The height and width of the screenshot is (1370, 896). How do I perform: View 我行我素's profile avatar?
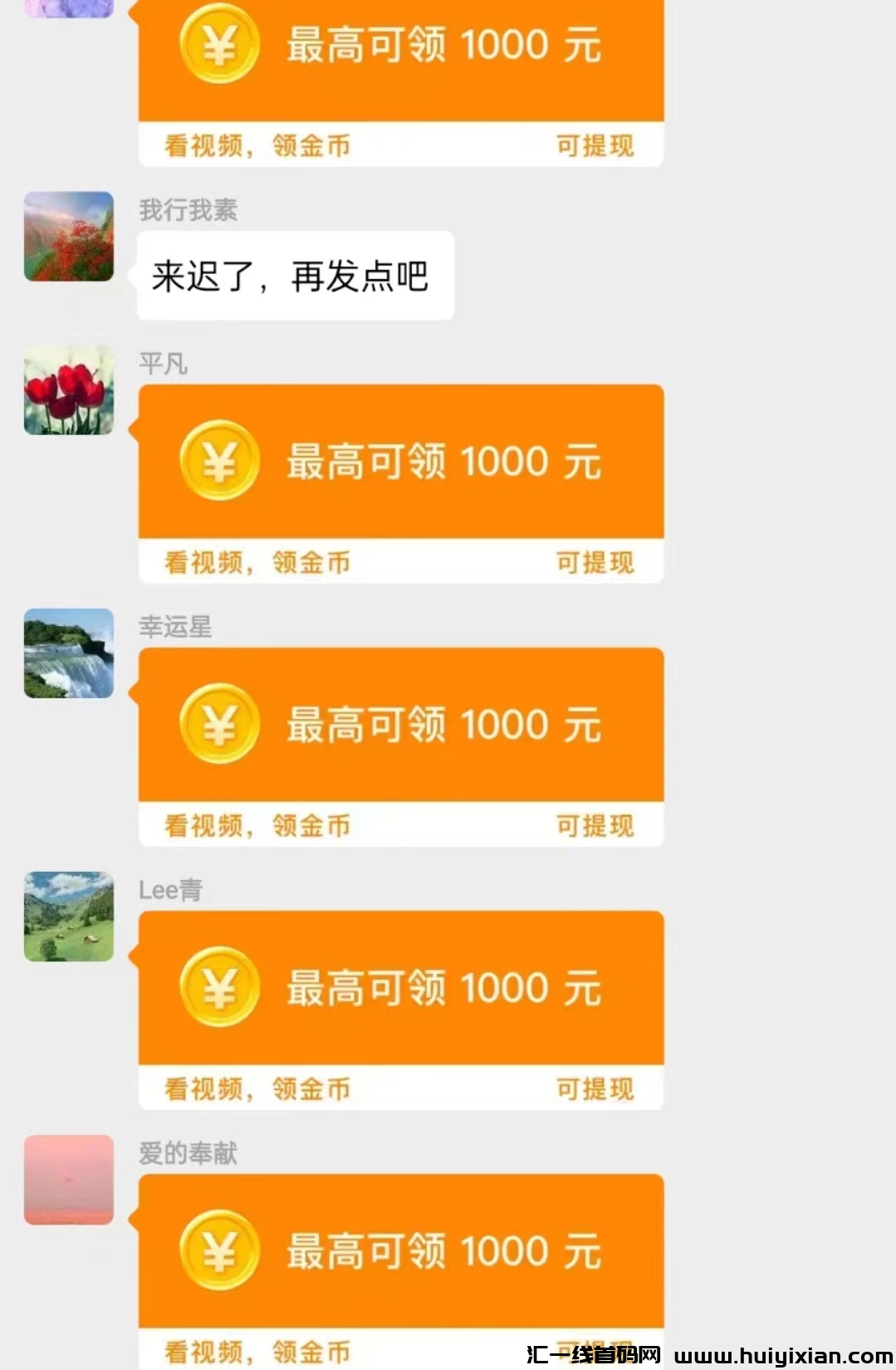click(x=69, y=237)
